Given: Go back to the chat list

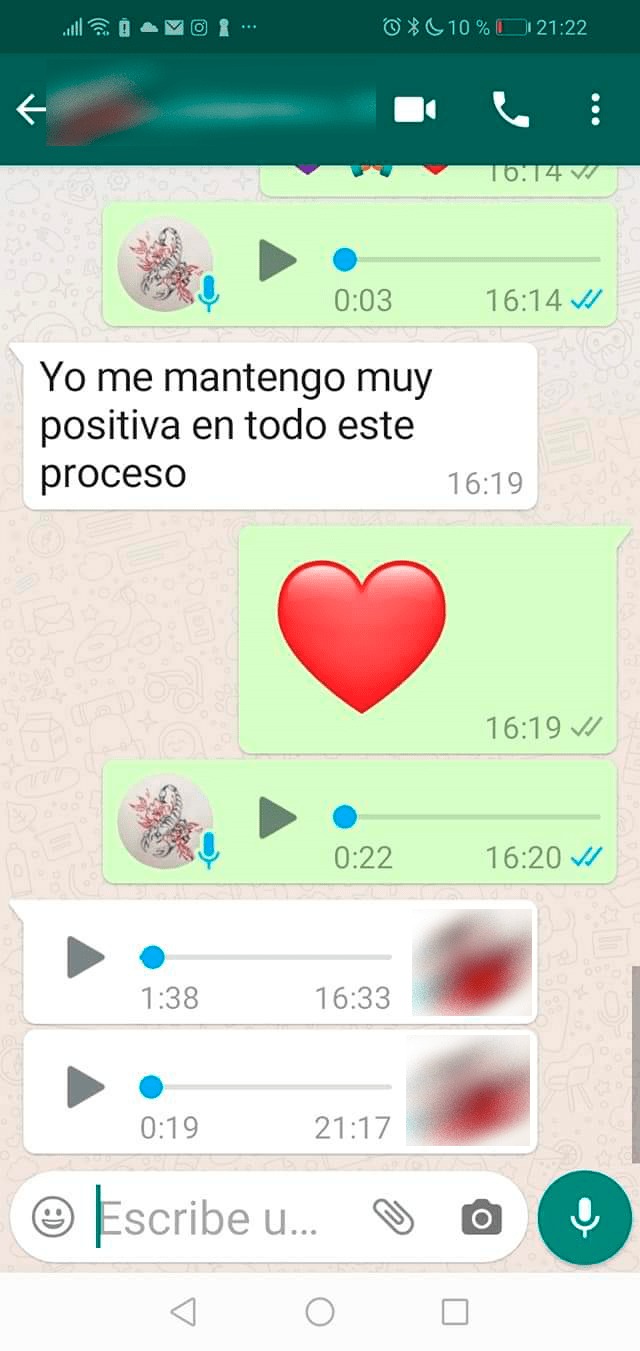Looking at the screenshot, I should pos(30,110).
